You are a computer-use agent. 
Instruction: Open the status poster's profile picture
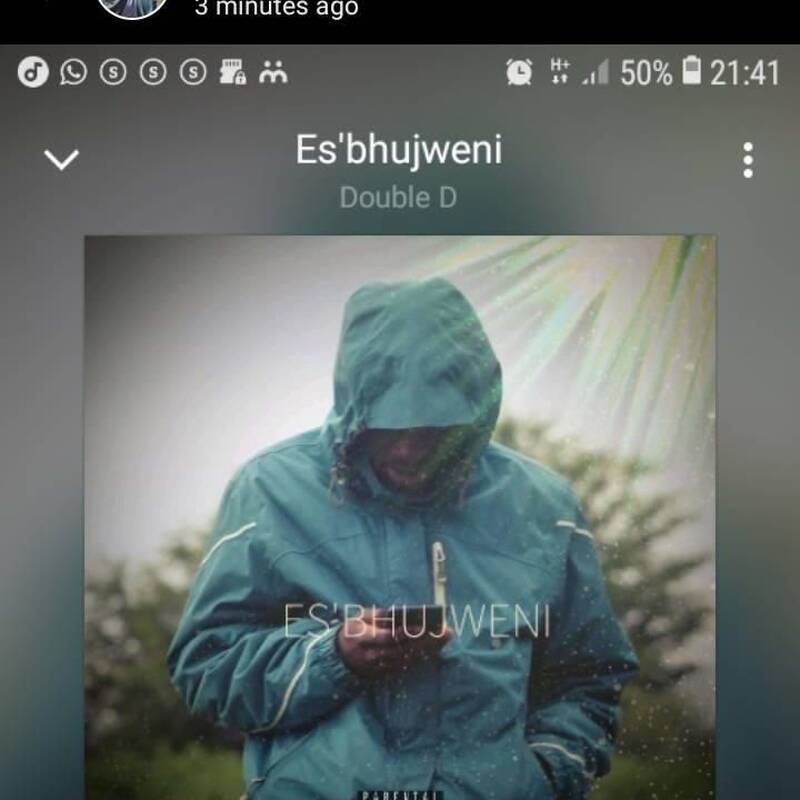tap(133, 7)
